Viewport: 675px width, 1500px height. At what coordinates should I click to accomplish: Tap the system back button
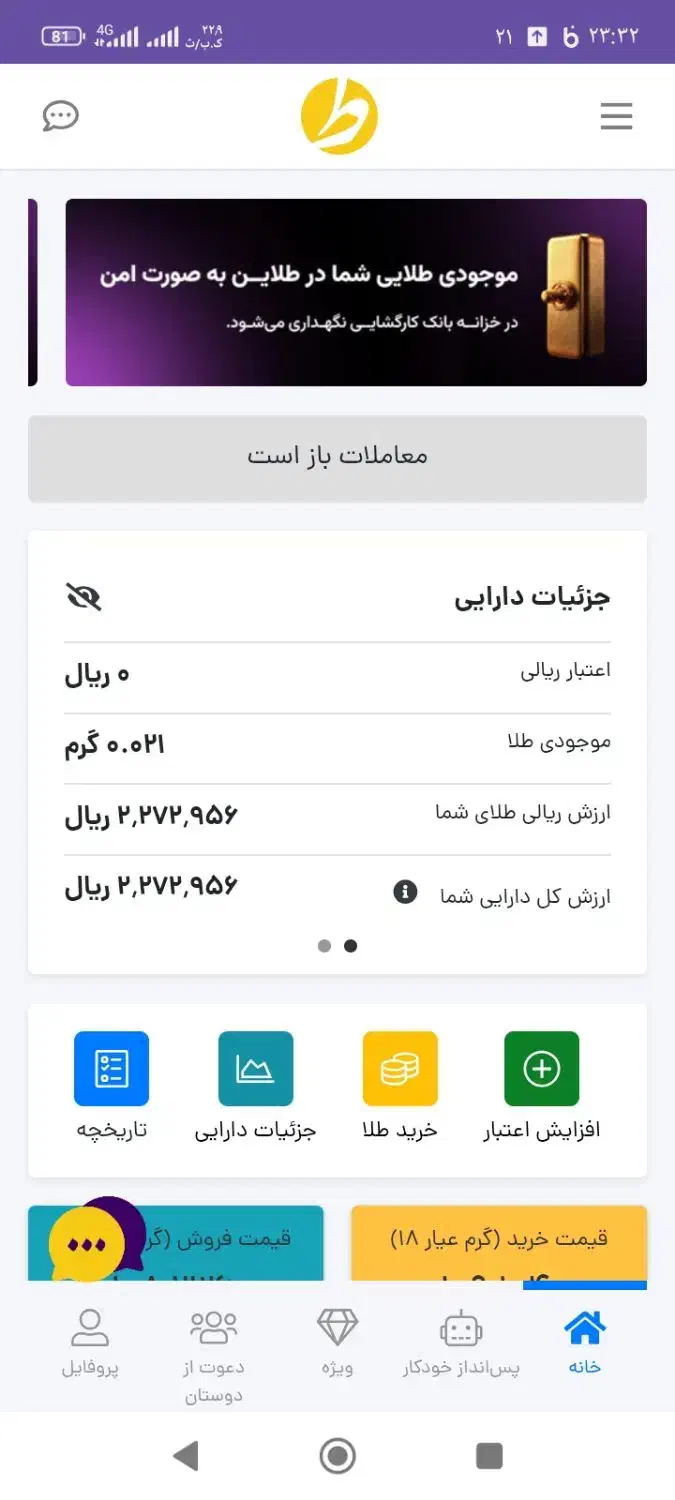tap(186, 1456)
